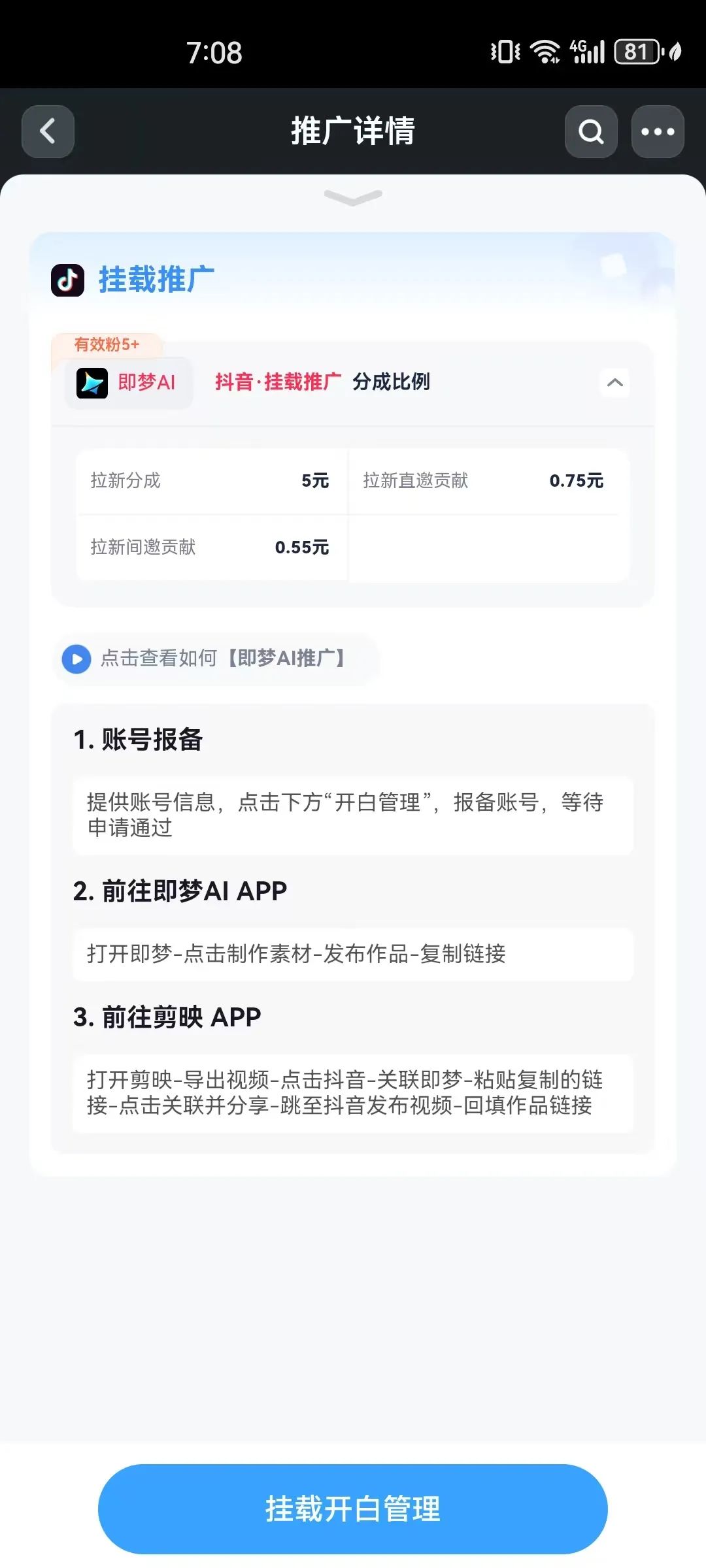Open search from the top bar
The width and height of the screenshot is (706, 1568).
(591, 131)
